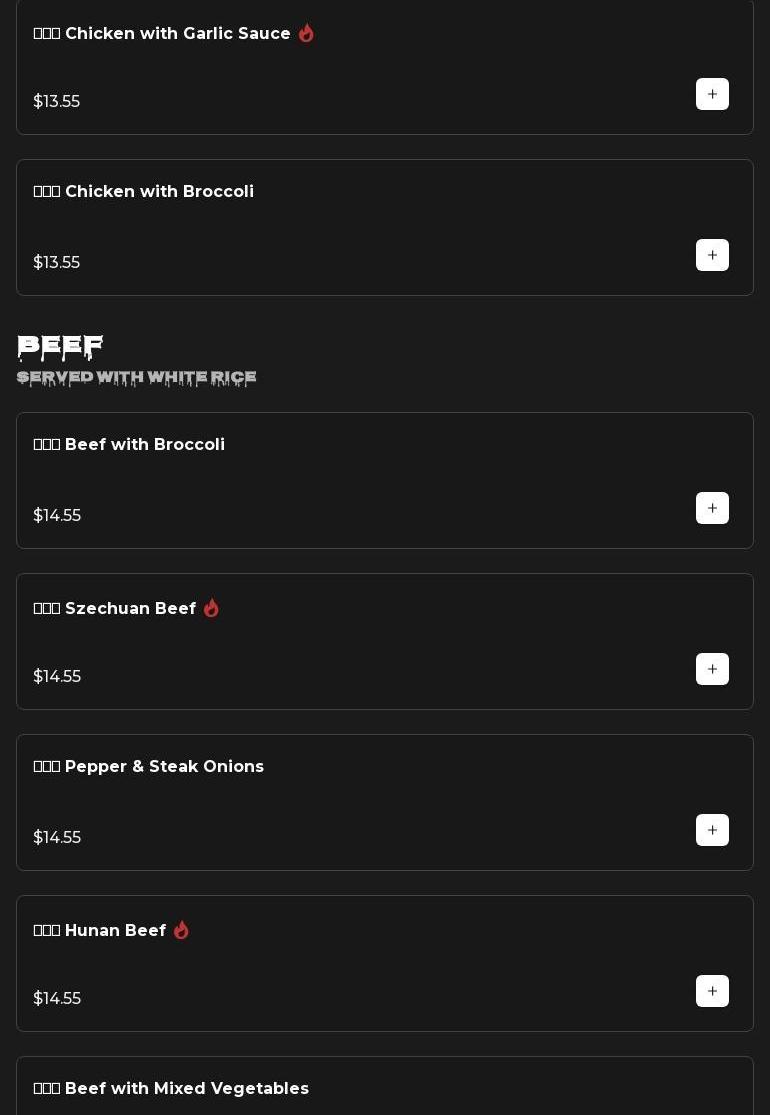Add Chicken with Garlic Sauce to order
The image size is (770, 1115).
tap(712, 95)
